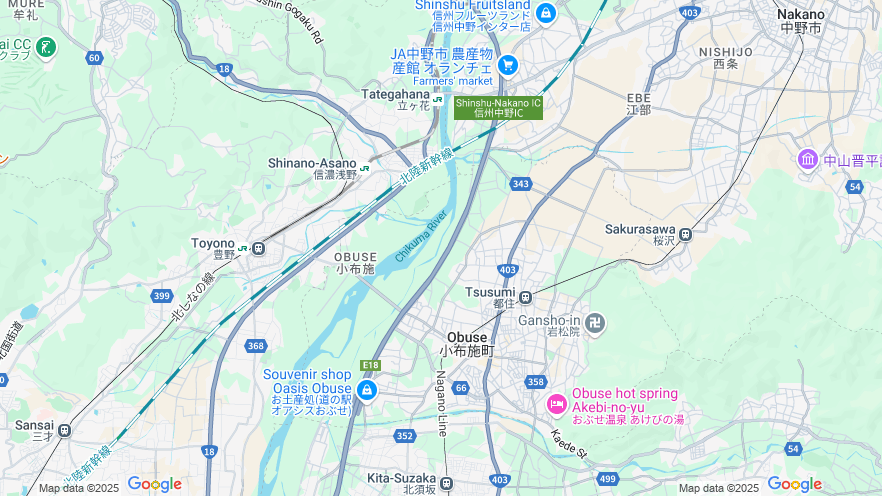Open the Oasis Obuse souvenir shop pin
Viewport: 882px width, 496px height.
tap(367, 389)
